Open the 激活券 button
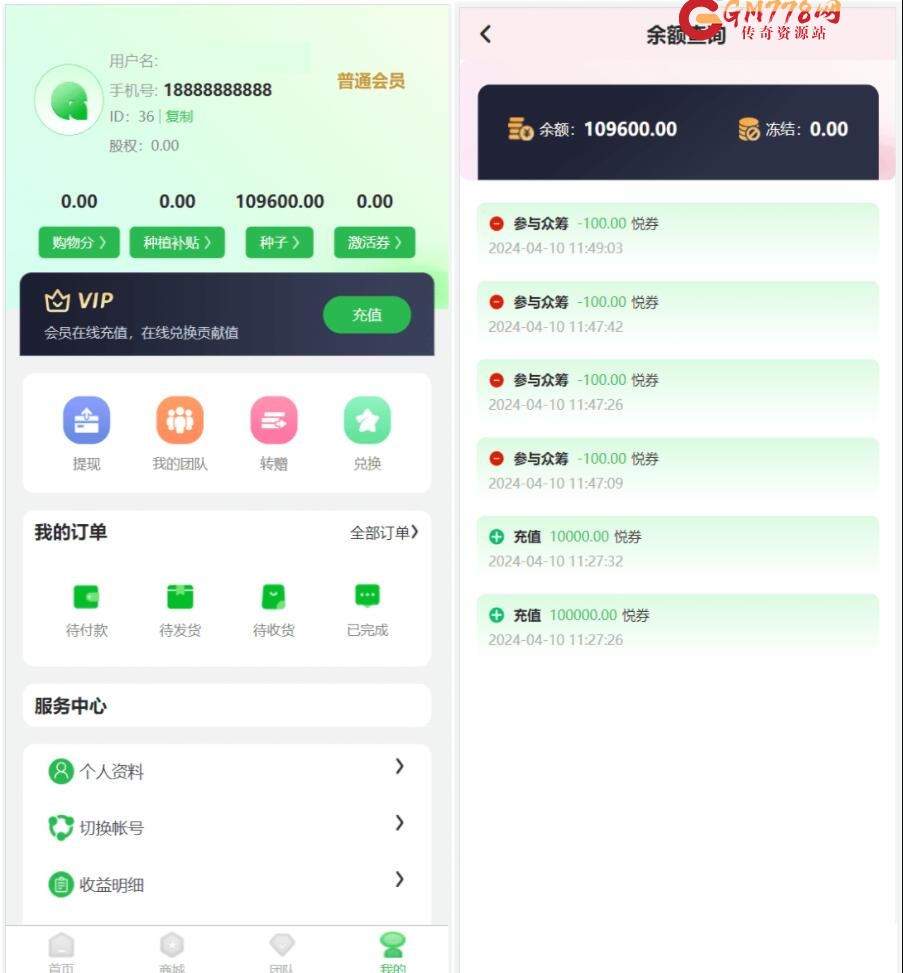The width and height of the screenshot is (903, 973). click(374, 242)
